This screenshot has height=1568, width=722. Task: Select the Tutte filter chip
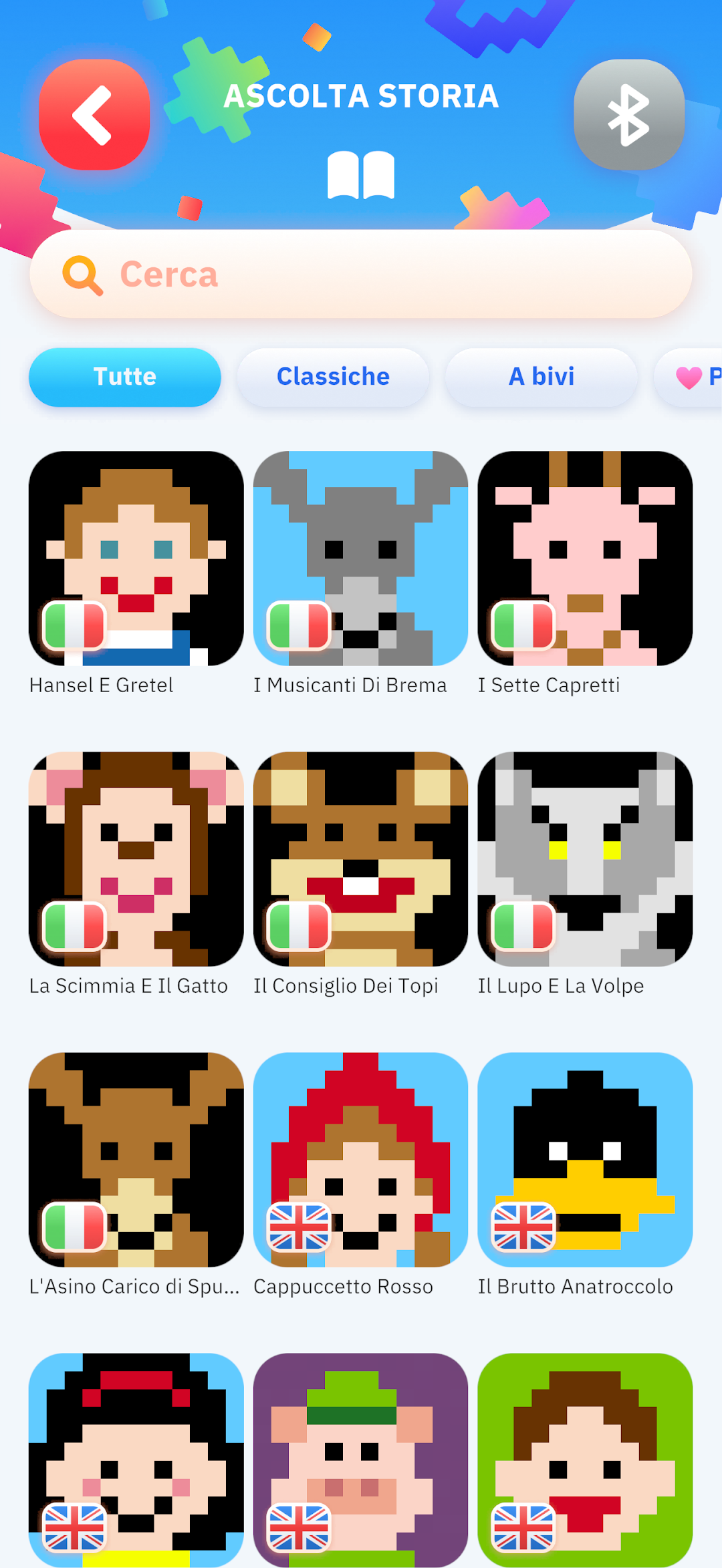[x=125, y=377]
